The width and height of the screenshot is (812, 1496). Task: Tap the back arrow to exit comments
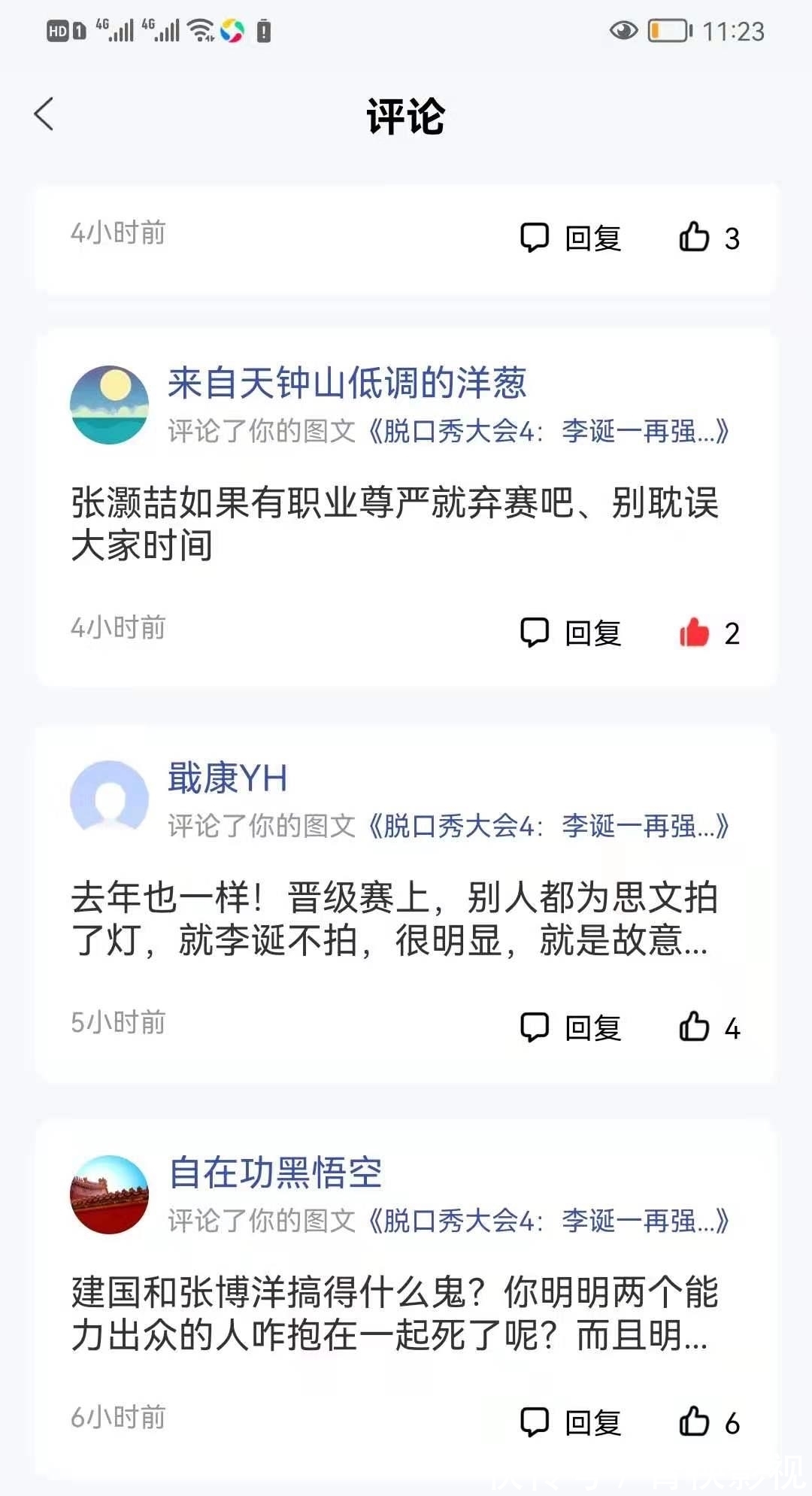tap(43, 114)
